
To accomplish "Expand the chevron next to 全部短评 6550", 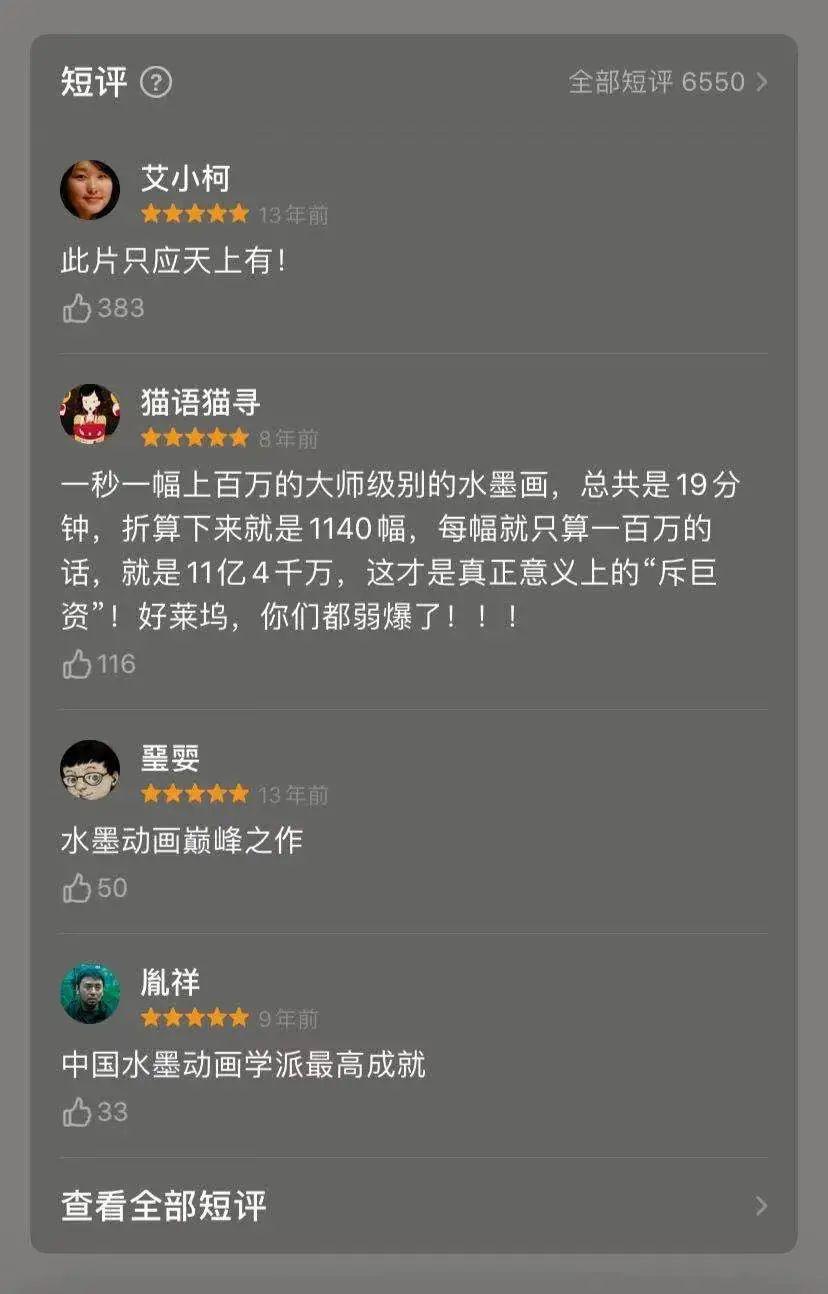I will [762, 82].
